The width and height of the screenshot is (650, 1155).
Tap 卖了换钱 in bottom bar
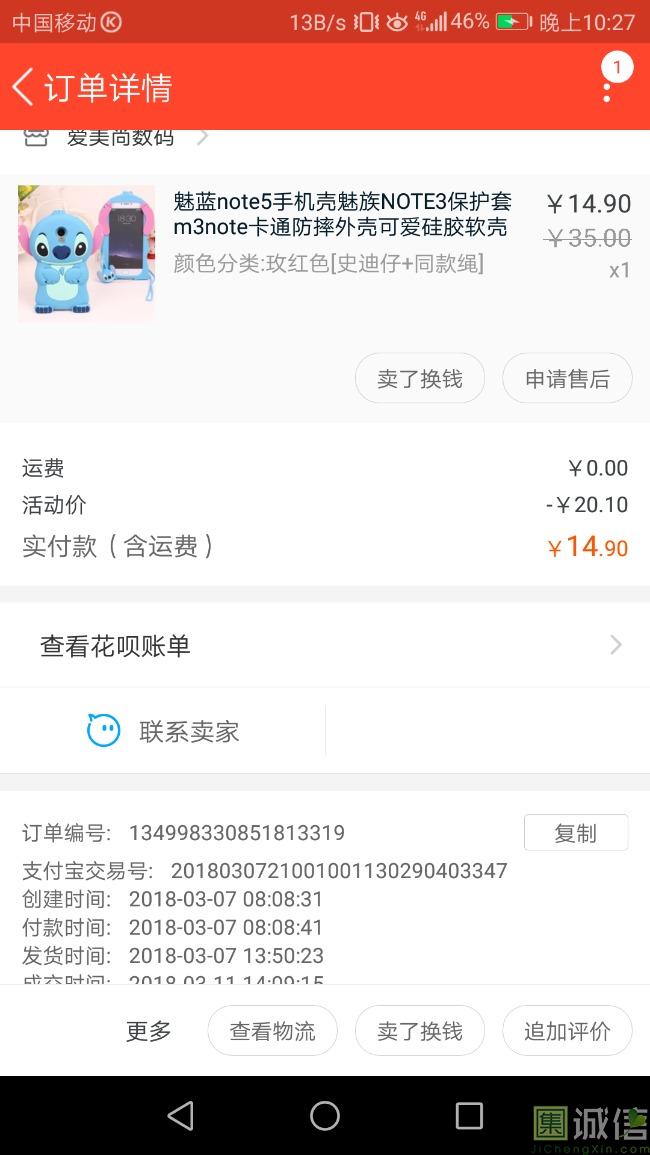coord(420,1031)
